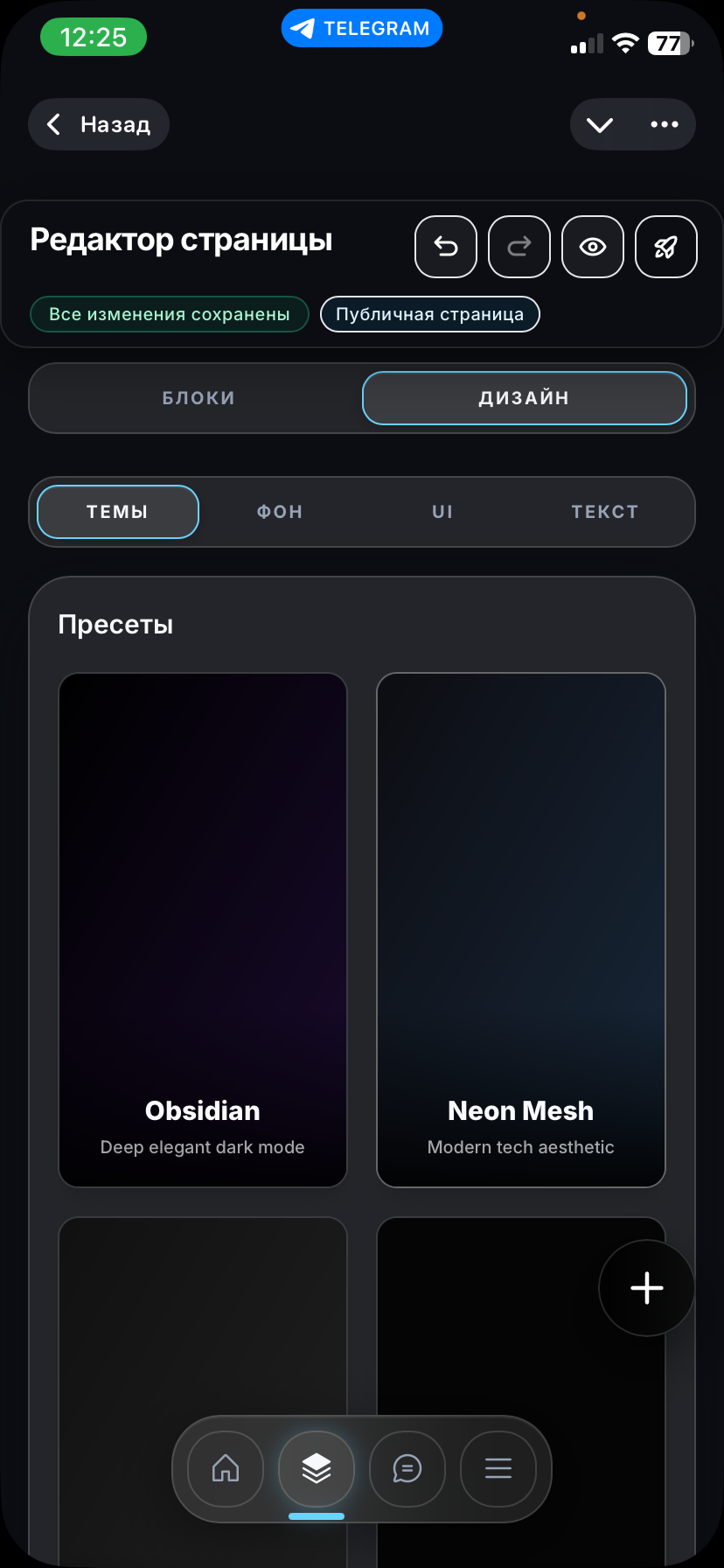This screenshot has width=724, height=1568.
Task: Collapse the mini app with the chevron
Action: point(600,124)
